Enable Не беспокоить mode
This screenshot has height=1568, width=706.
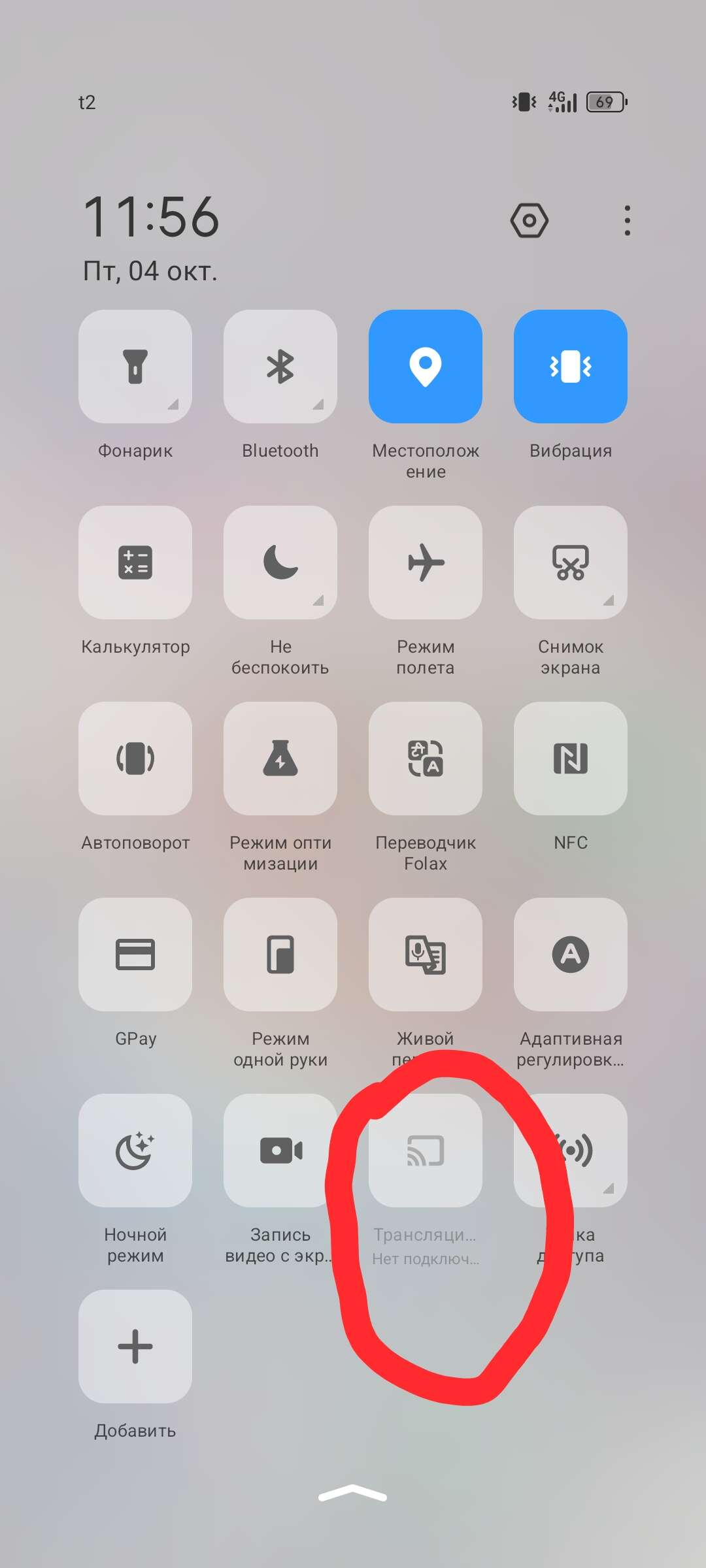point(280,563)
